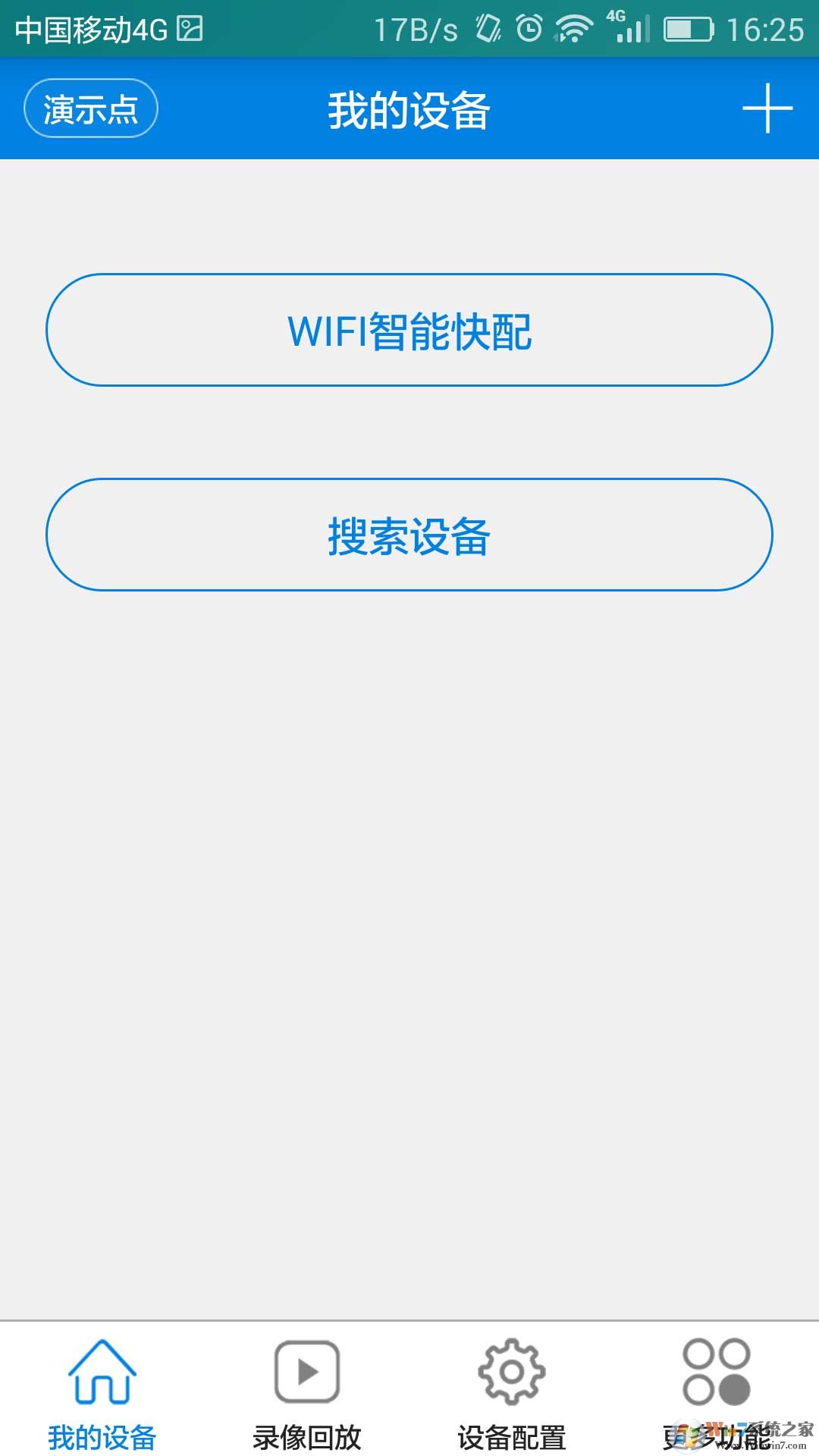Switch to the 录像回放 tab
This screenshot has width=819, height=1456.
pyautogui.click(x=306, y=1403)
